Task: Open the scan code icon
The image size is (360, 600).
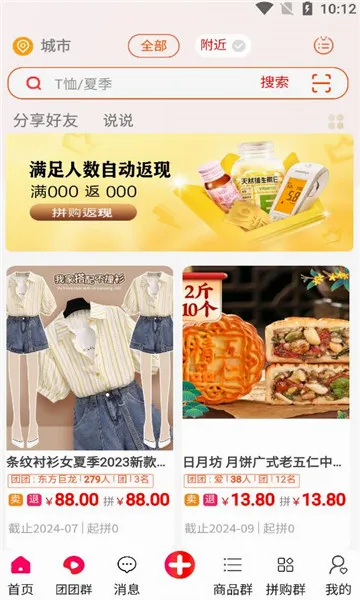Action: click(x=321, y=83)
